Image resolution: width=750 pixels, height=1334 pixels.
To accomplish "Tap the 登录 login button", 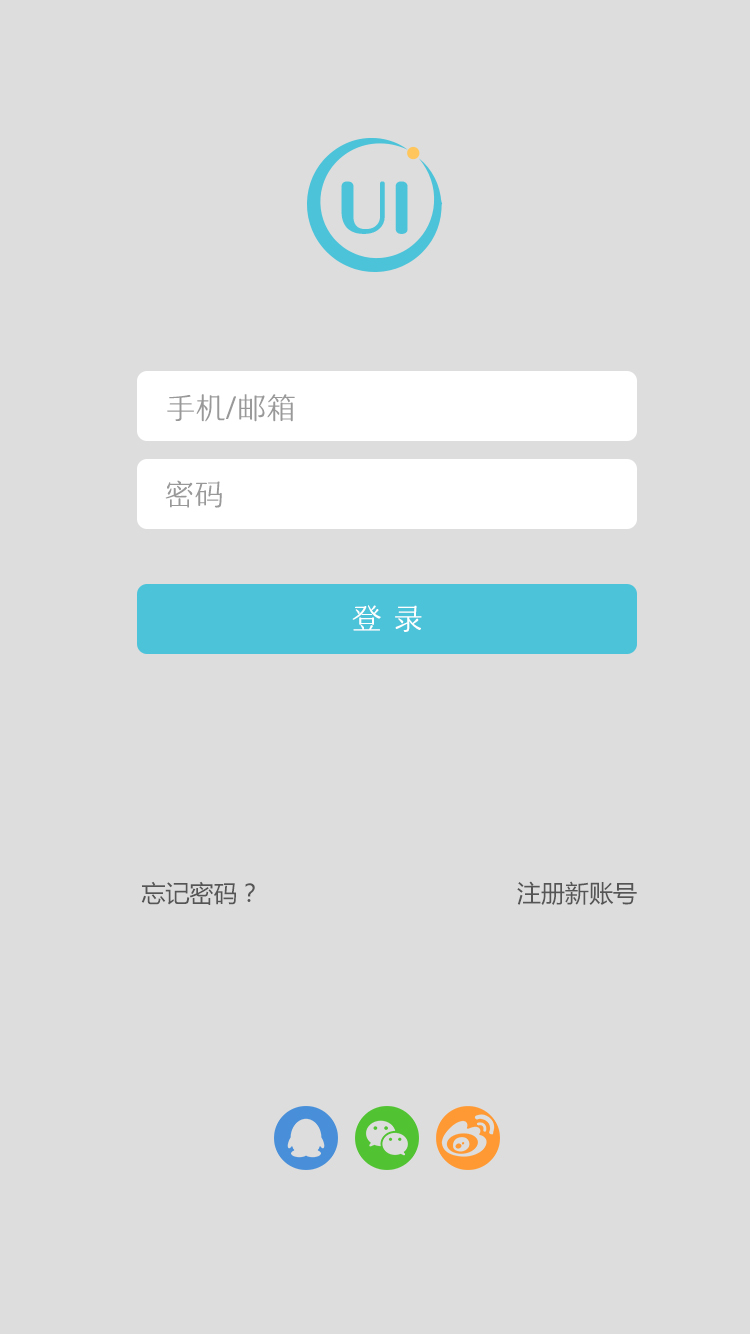I will 387,619.
